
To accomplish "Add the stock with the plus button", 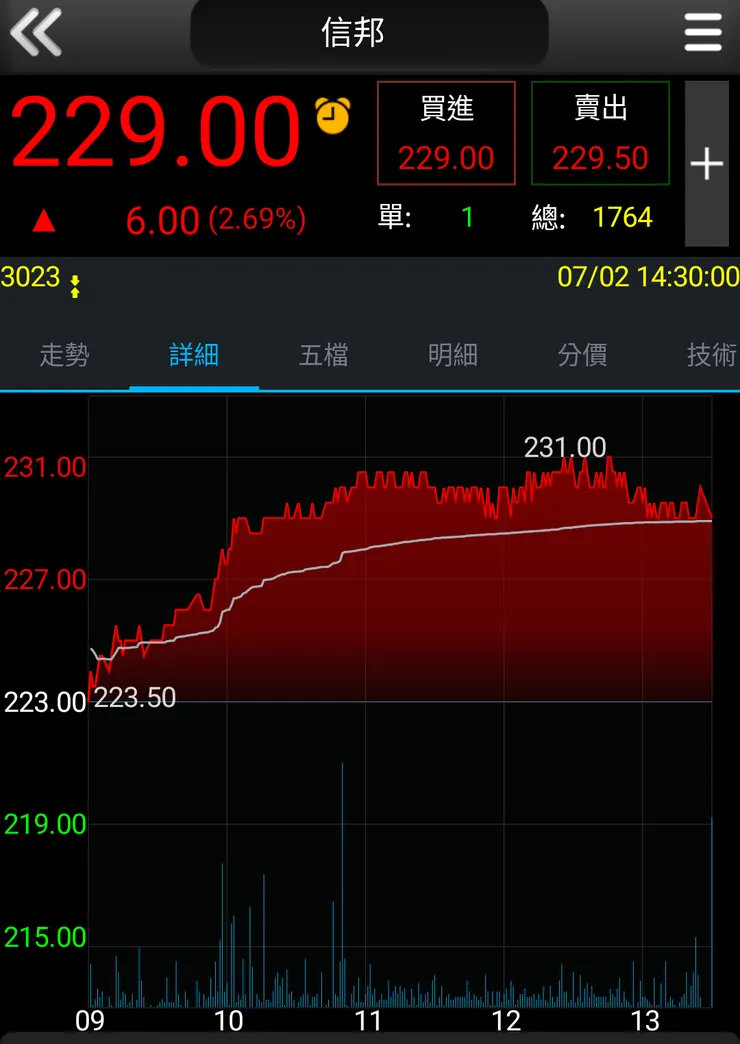I will (x=706, y=164).
